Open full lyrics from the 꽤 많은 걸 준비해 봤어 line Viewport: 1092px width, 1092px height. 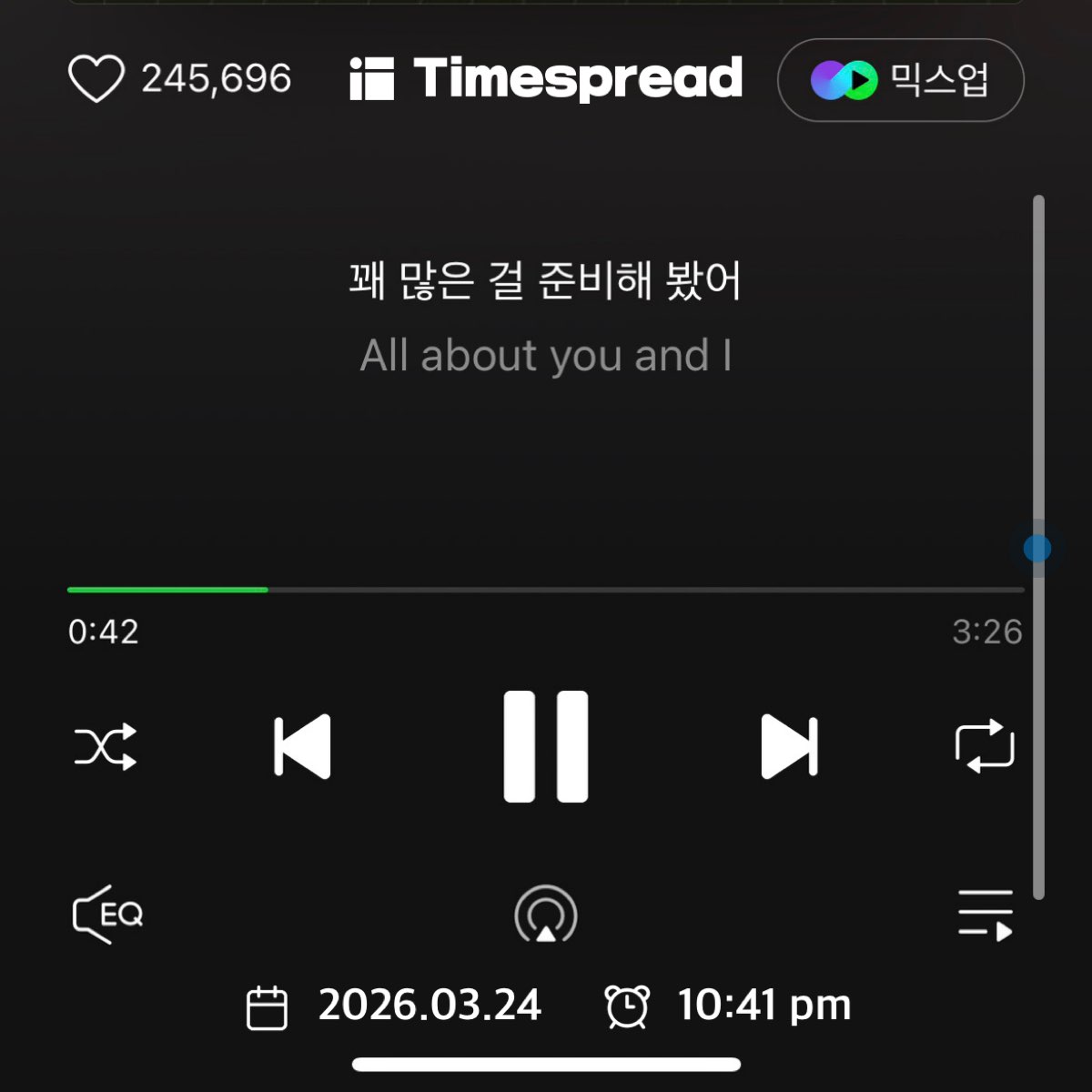546,280
